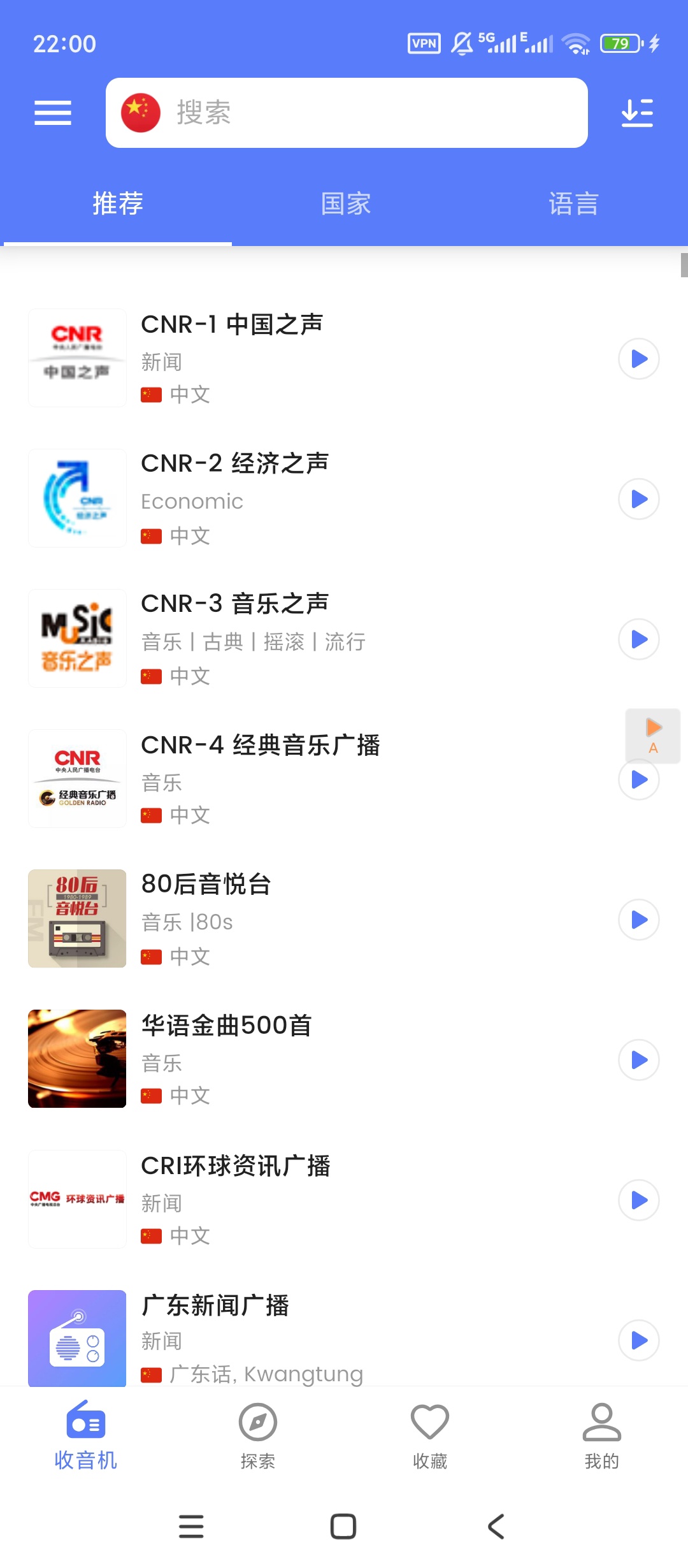Play the CNR-2 经济之声 station

coord(639,500)
